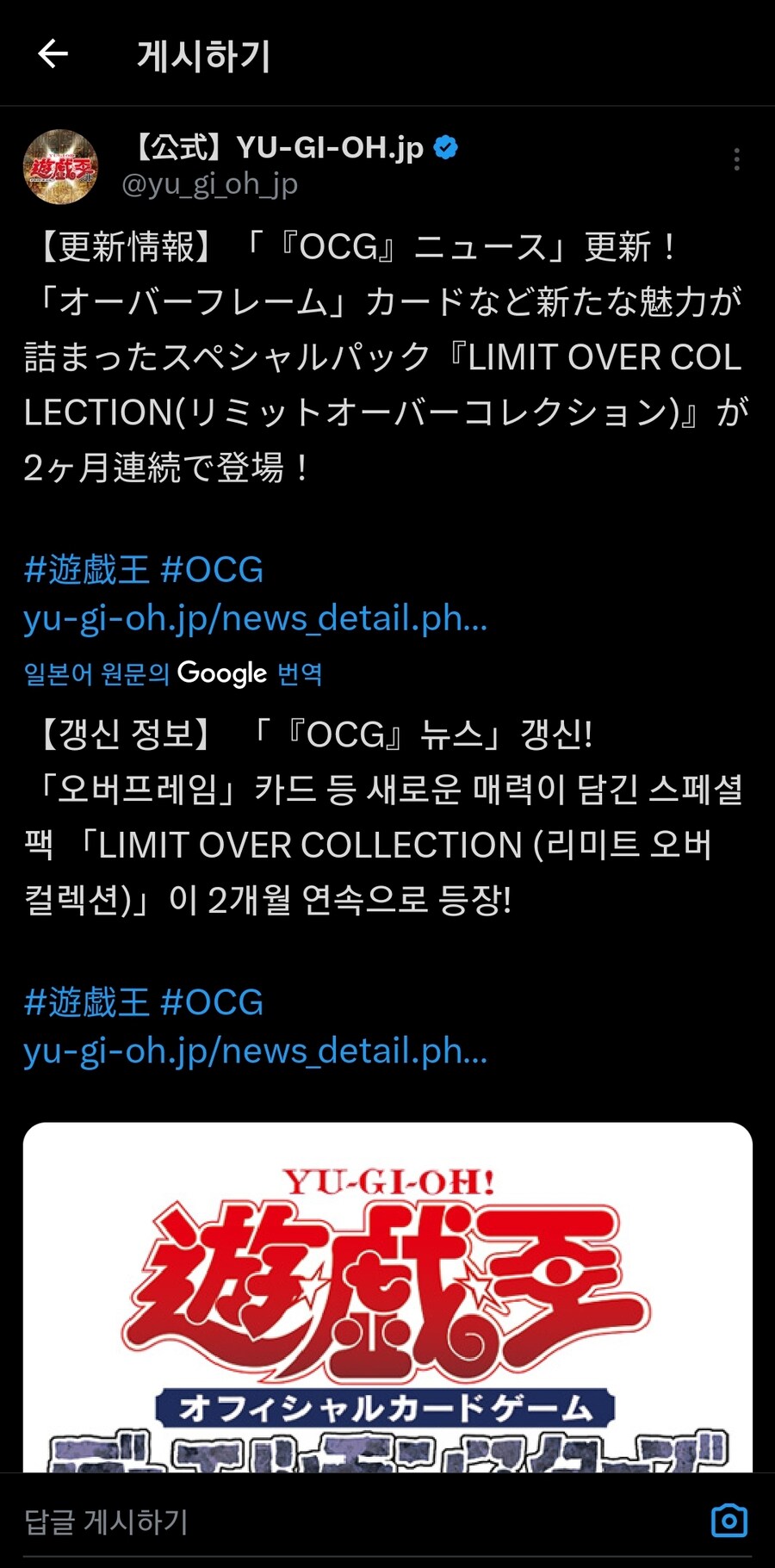Go back using the top arrow
This screenshot has width=775, height=1568.
coord(53,54)
